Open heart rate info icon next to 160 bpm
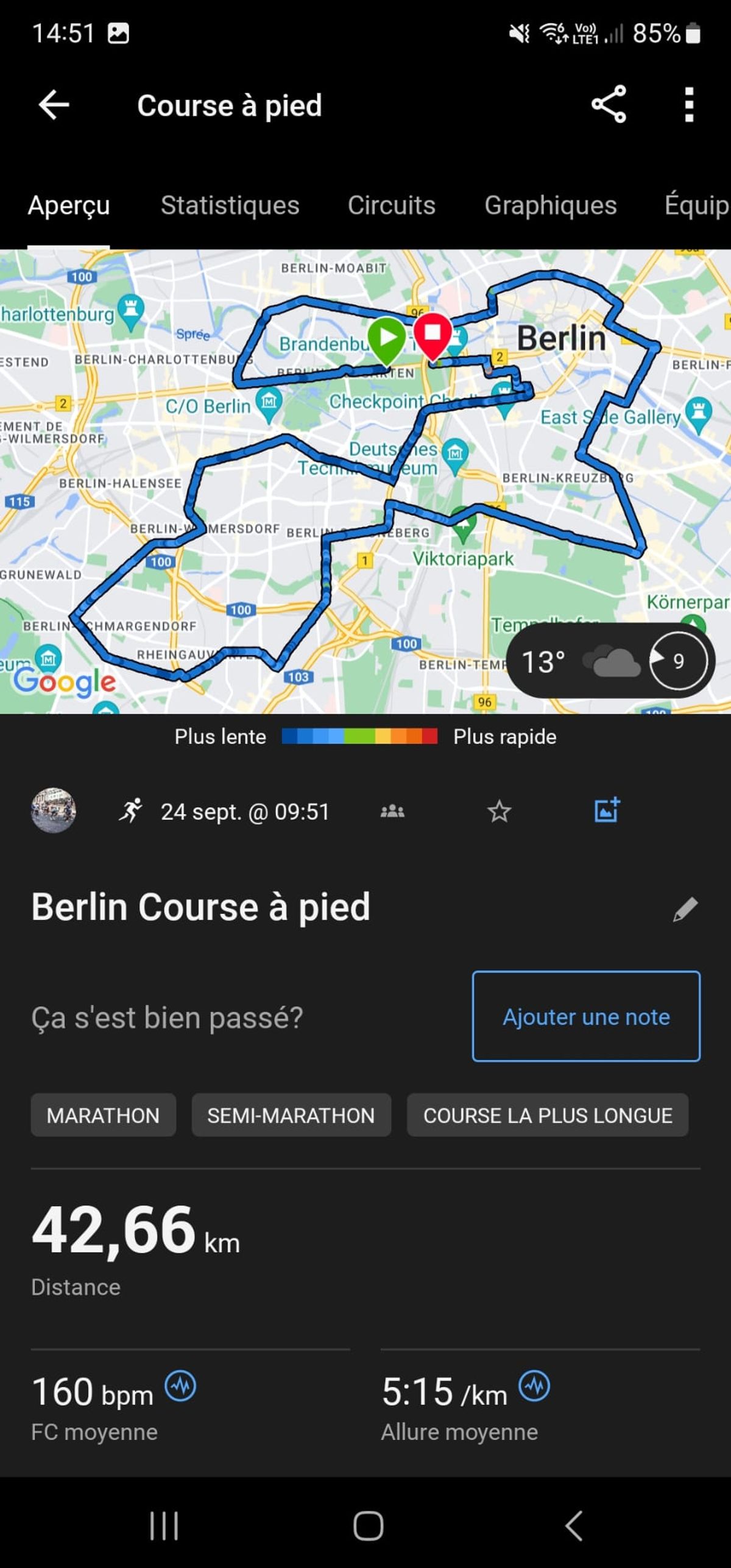Screen dimensions: 731x1568 coord(181,1386)
